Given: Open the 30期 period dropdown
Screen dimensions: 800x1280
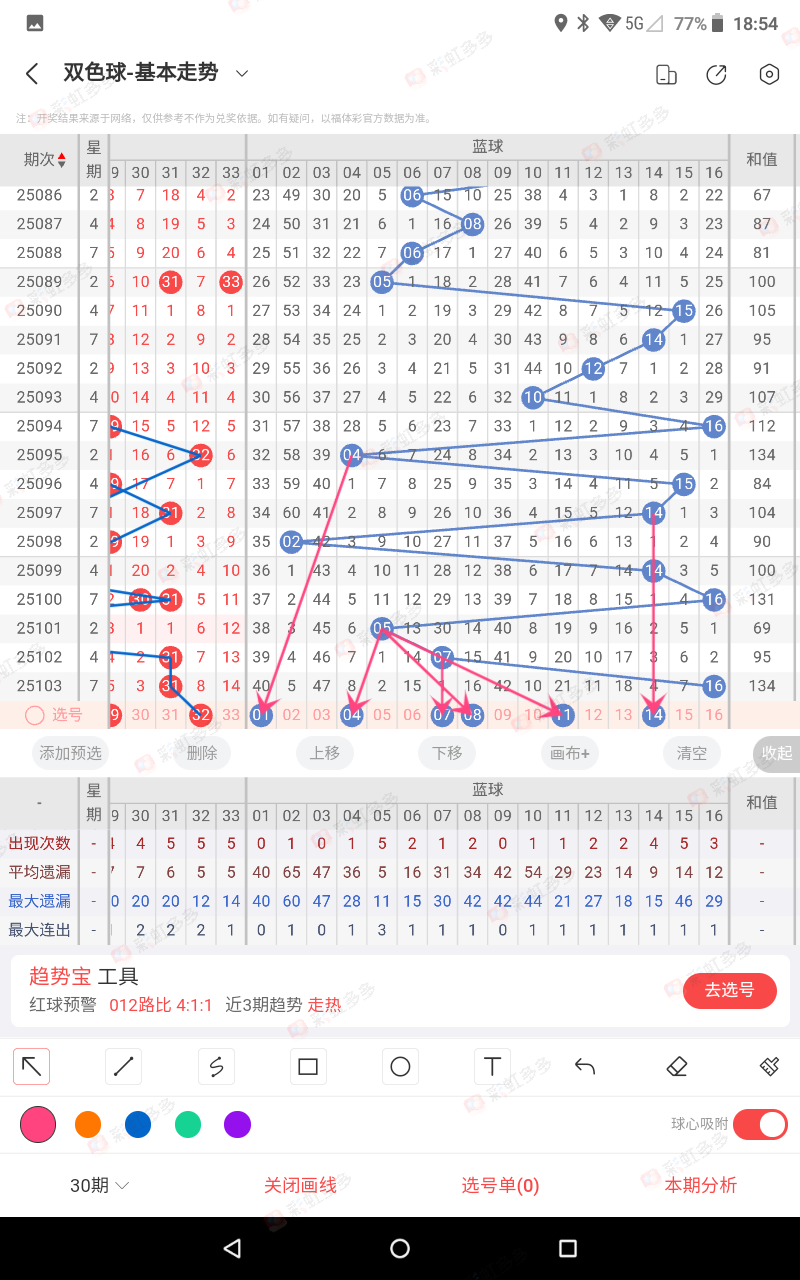Looking at the screenshot, I should point(99,1185).
